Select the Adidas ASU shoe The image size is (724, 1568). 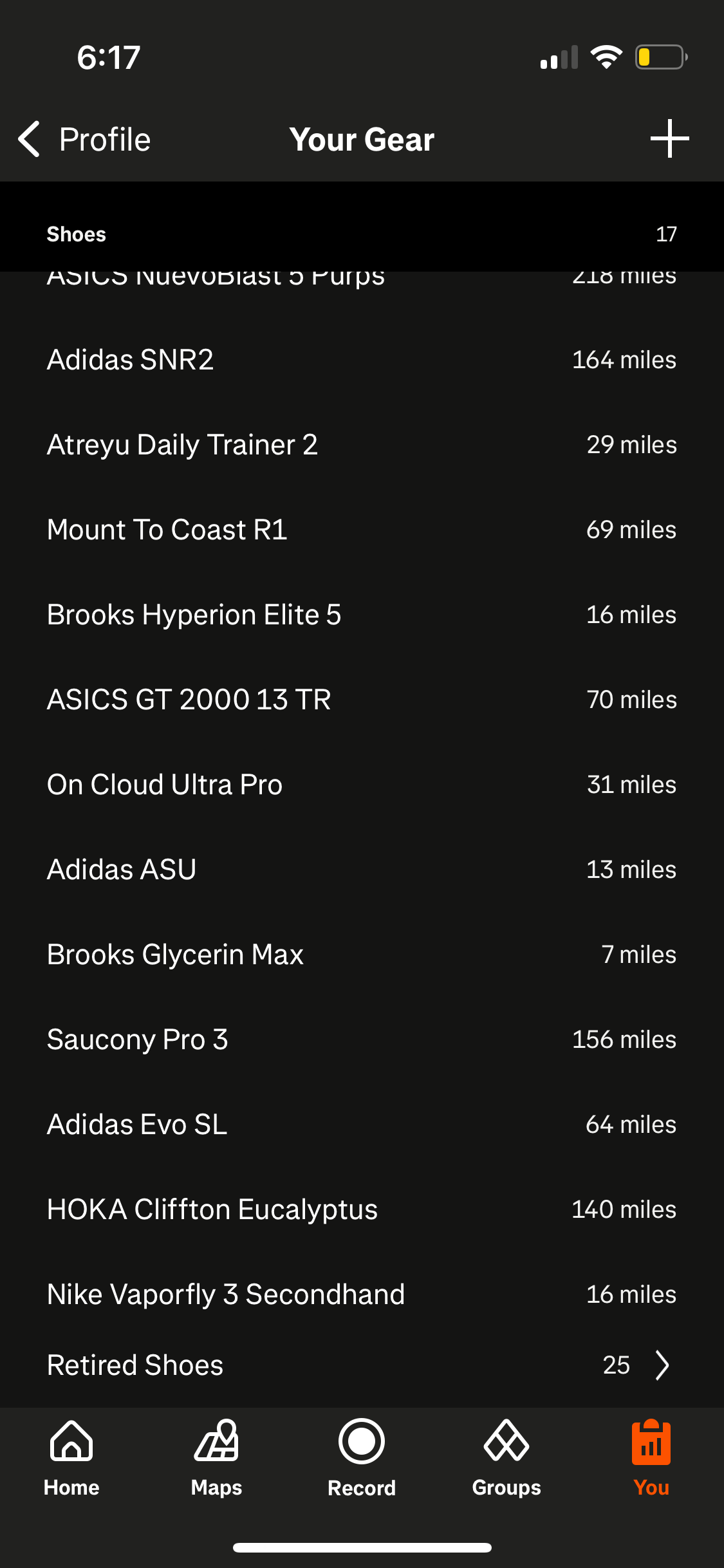point(360,870)
